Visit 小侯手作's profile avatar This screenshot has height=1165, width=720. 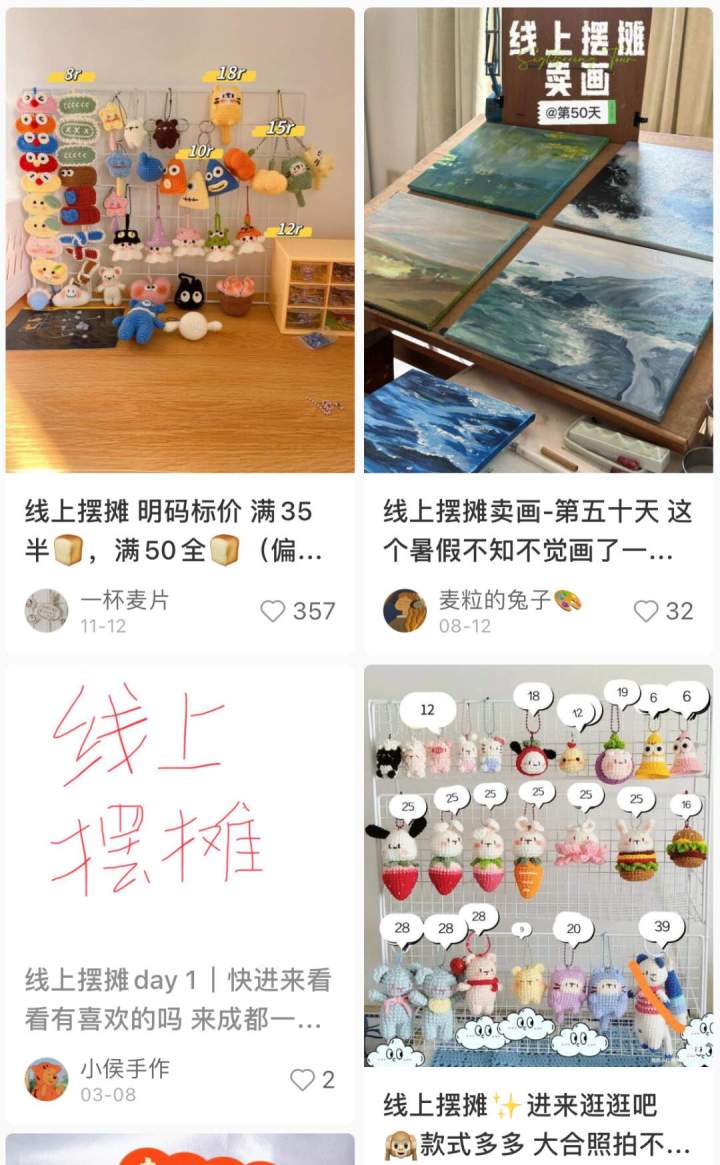46,1079
